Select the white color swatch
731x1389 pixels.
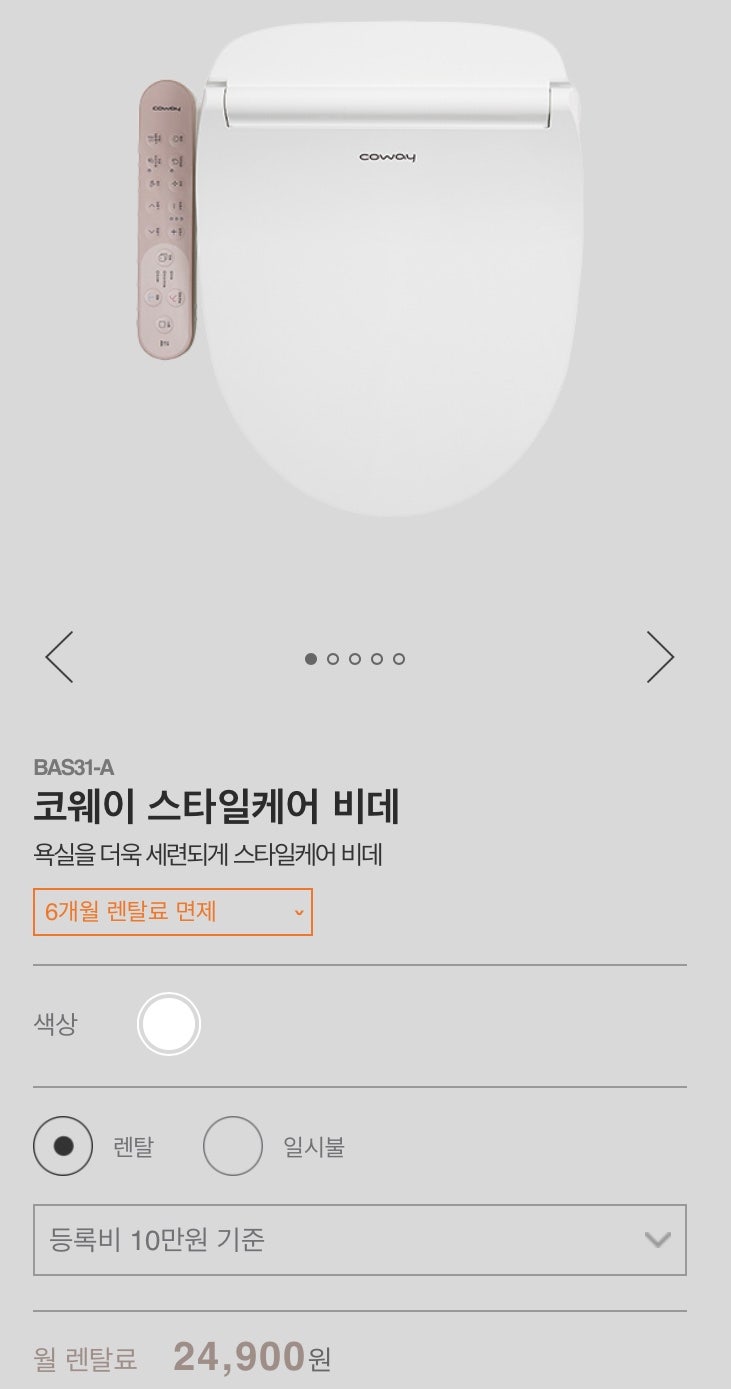tap(169, 1025)
